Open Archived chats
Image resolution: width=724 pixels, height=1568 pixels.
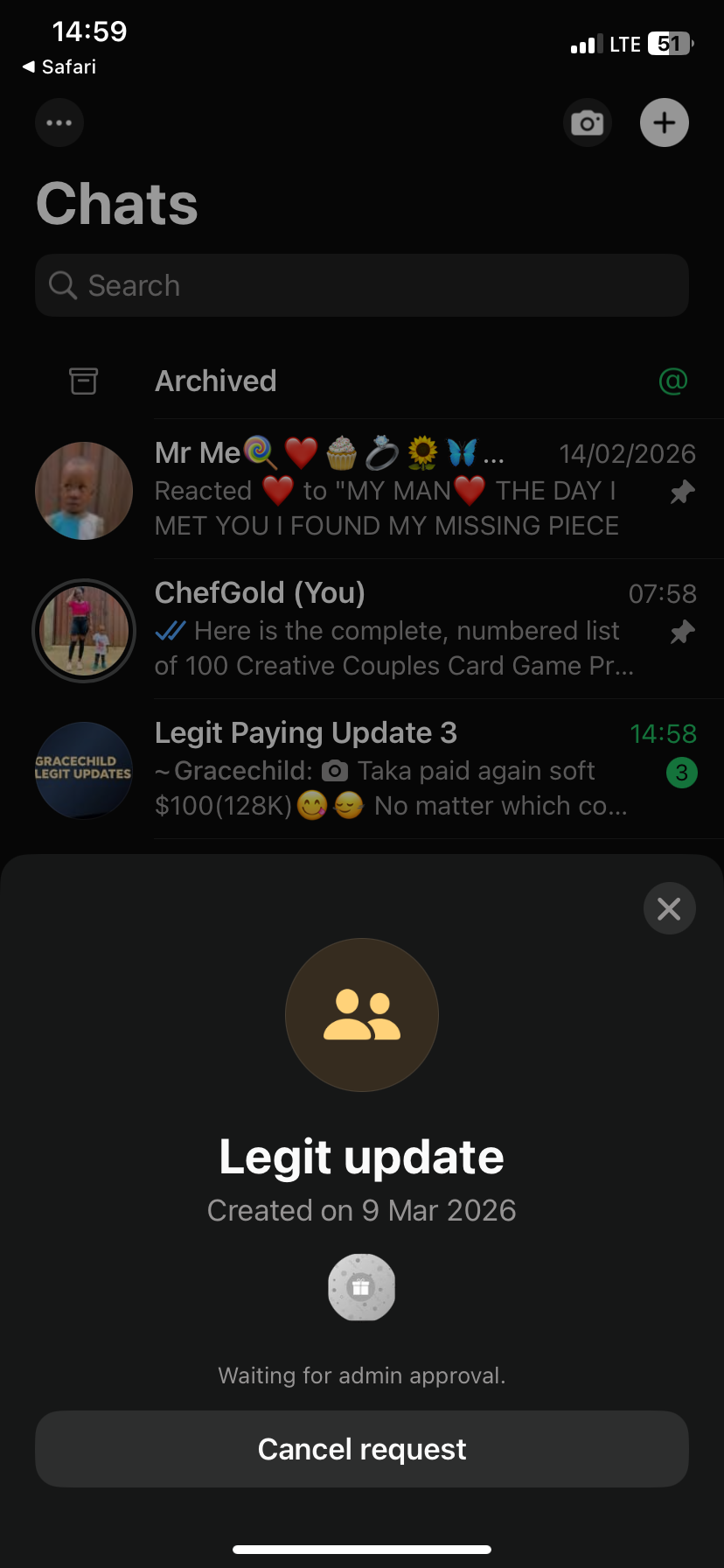point(216,381)
